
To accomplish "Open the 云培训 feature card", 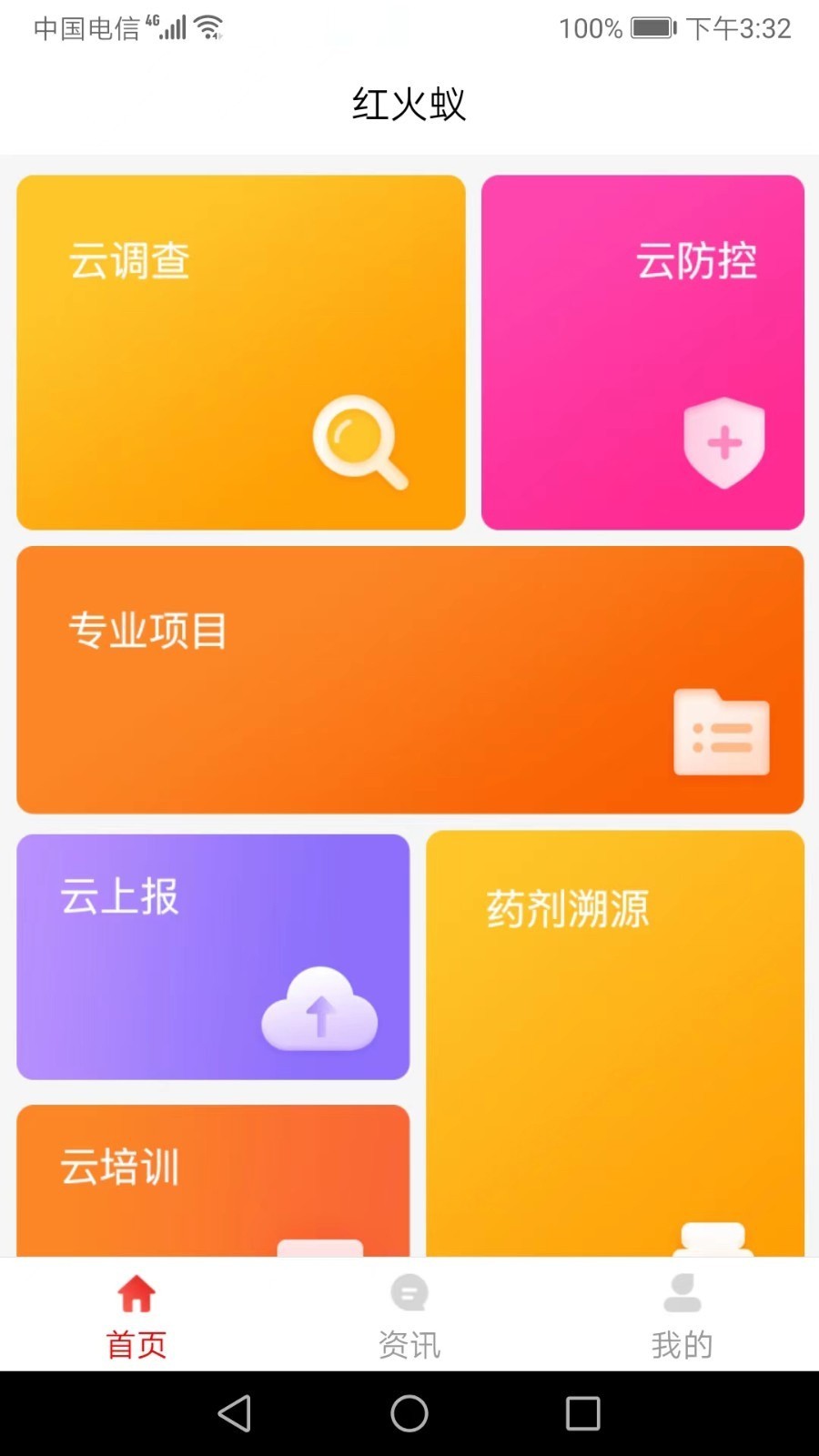I will (x=212, y=1174).
